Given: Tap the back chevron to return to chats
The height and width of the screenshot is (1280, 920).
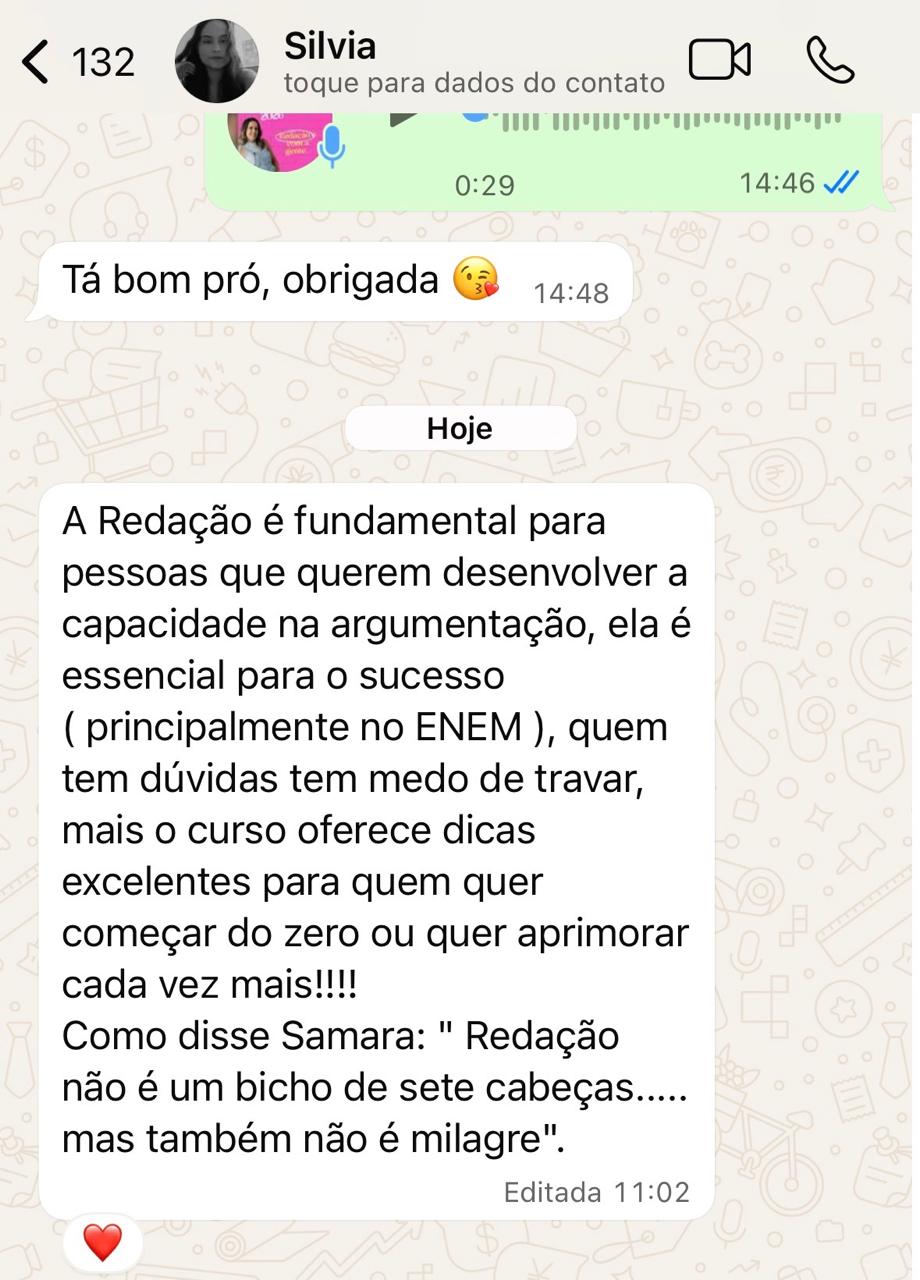Looking at the screenshot, I should pos(34,60).
